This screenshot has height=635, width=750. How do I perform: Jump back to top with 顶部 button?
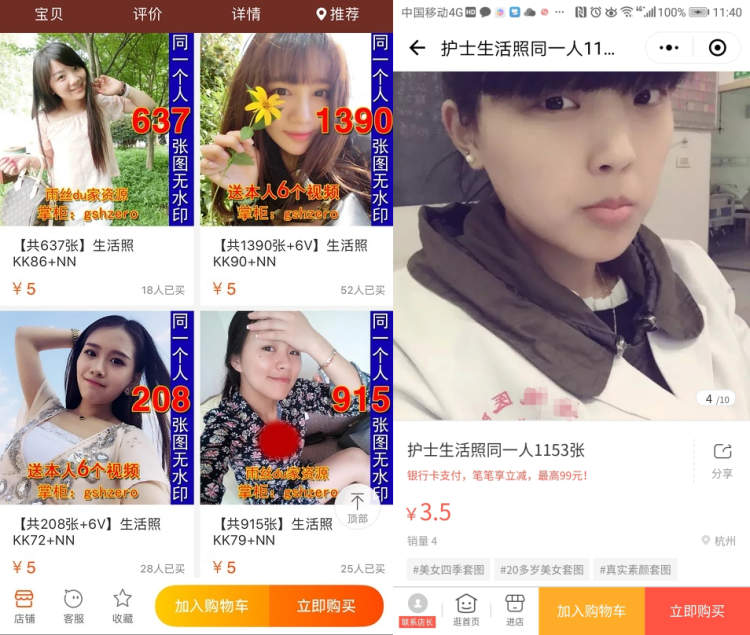coord(357,507)
